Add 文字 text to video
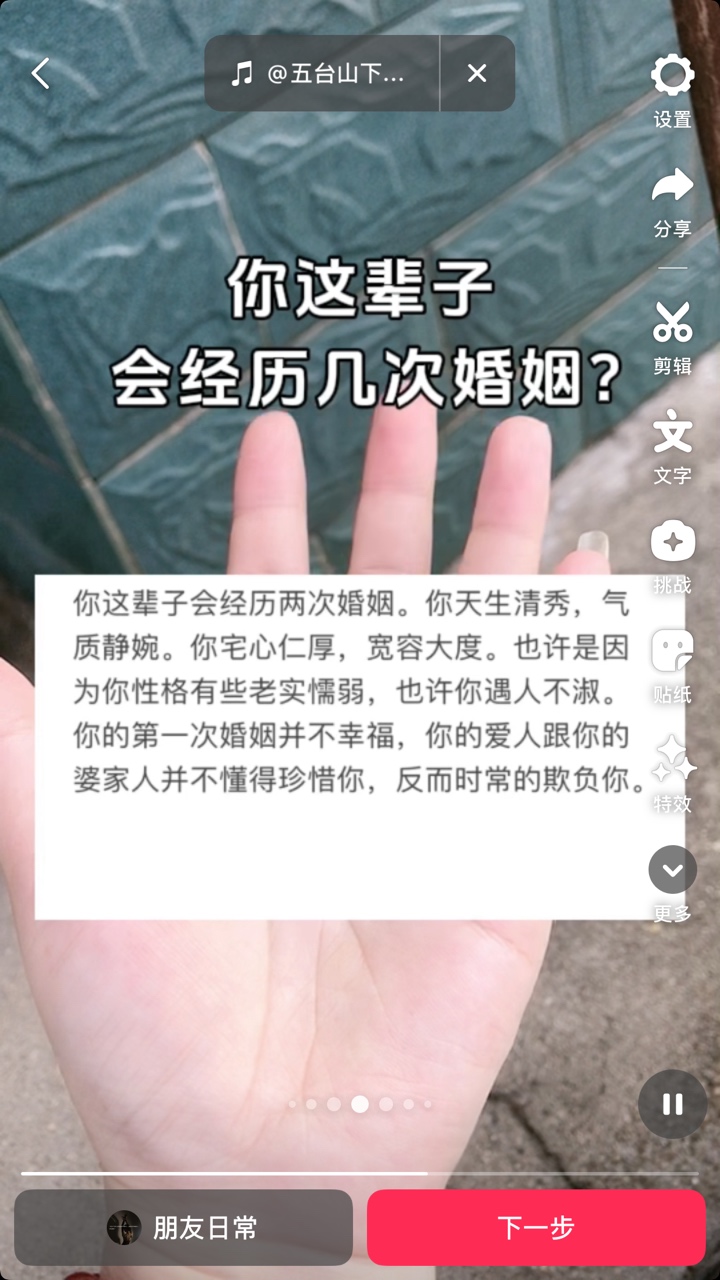 coord(672,447)
